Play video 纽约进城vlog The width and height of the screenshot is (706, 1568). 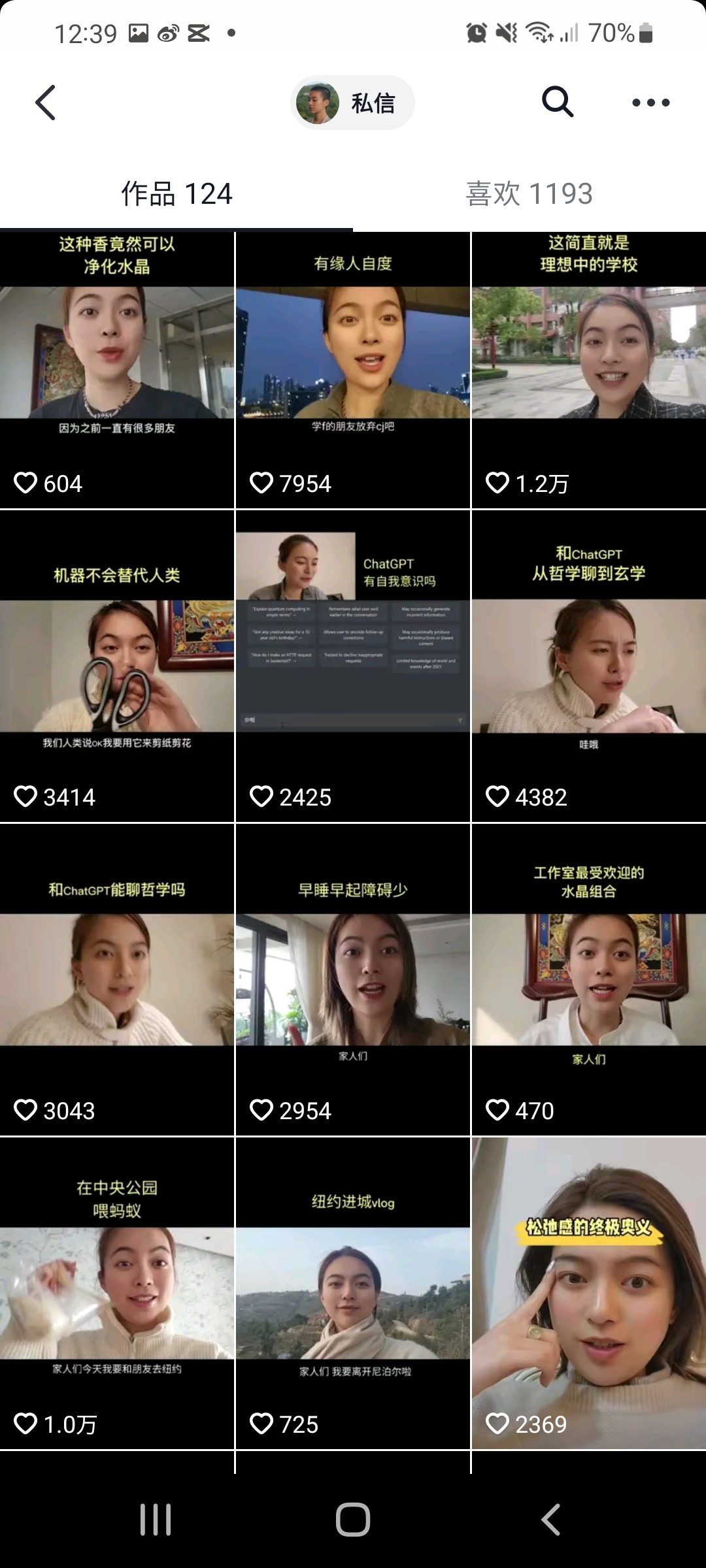(353, 1294)
